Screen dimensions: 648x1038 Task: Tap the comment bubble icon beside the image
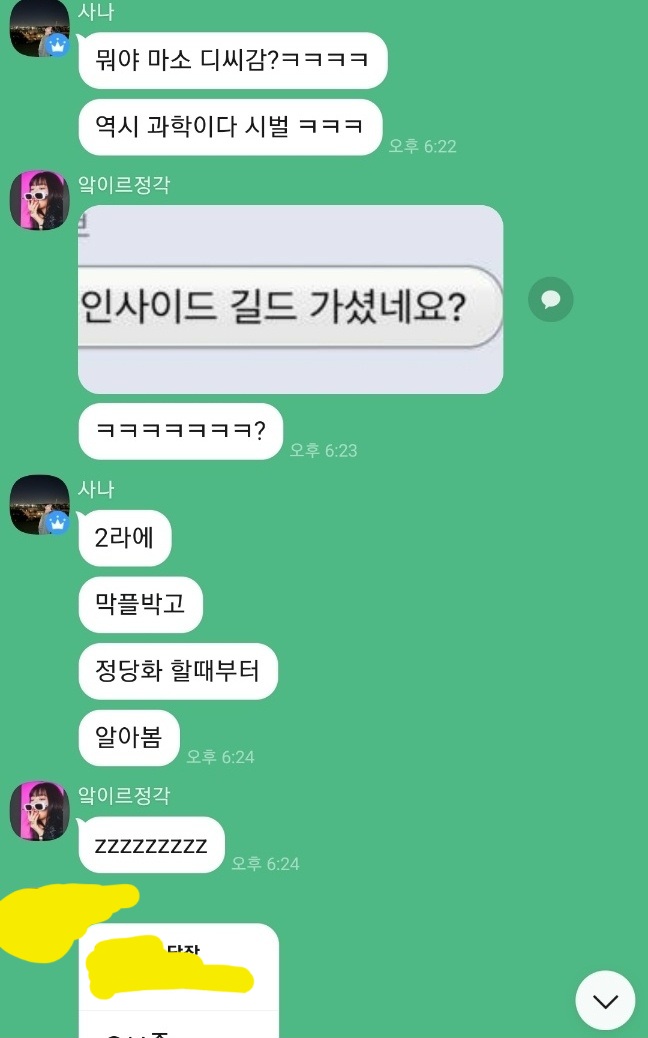550,299
